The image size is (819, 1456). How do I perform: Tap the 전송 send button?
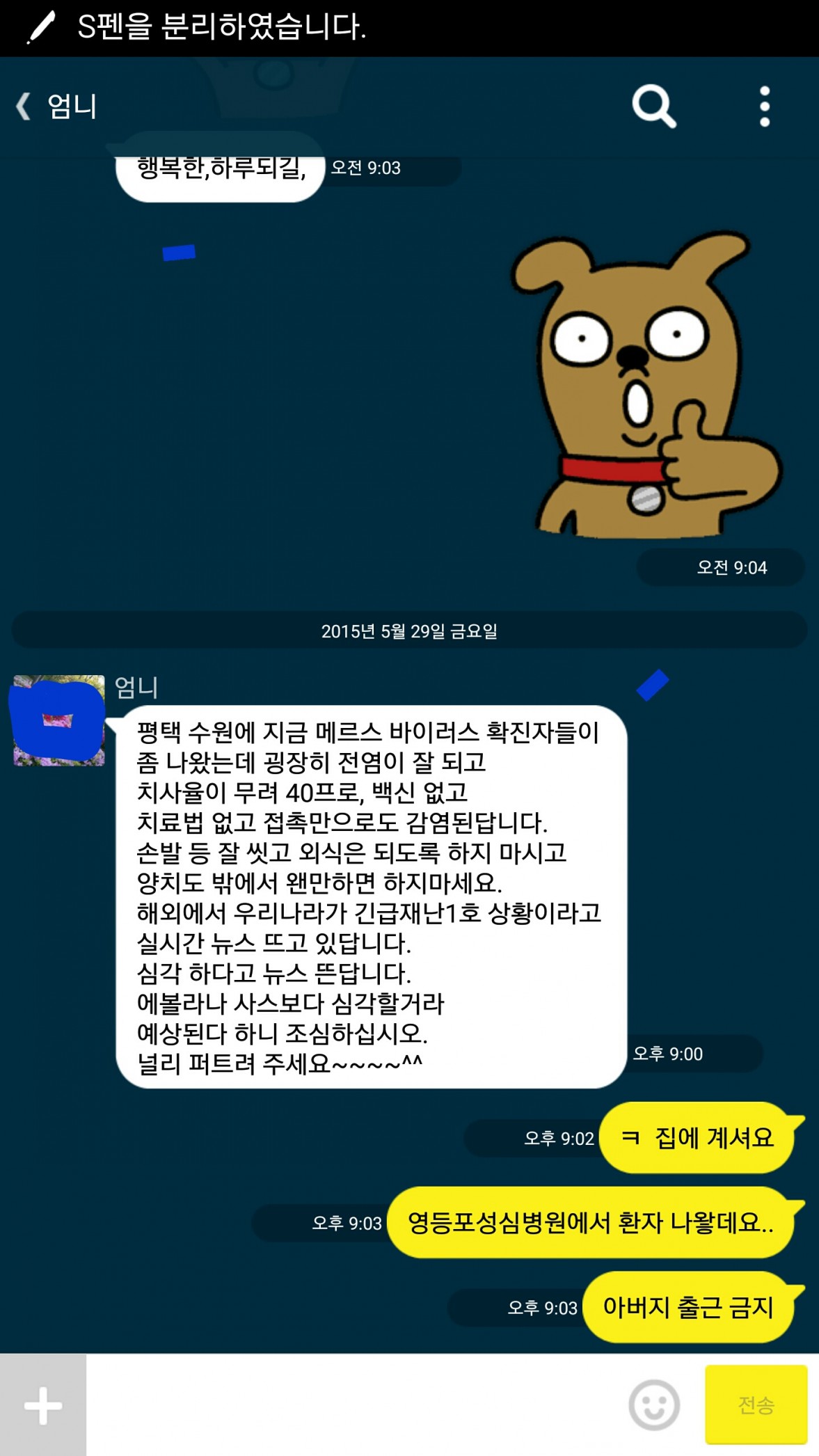coord(756,1405)
